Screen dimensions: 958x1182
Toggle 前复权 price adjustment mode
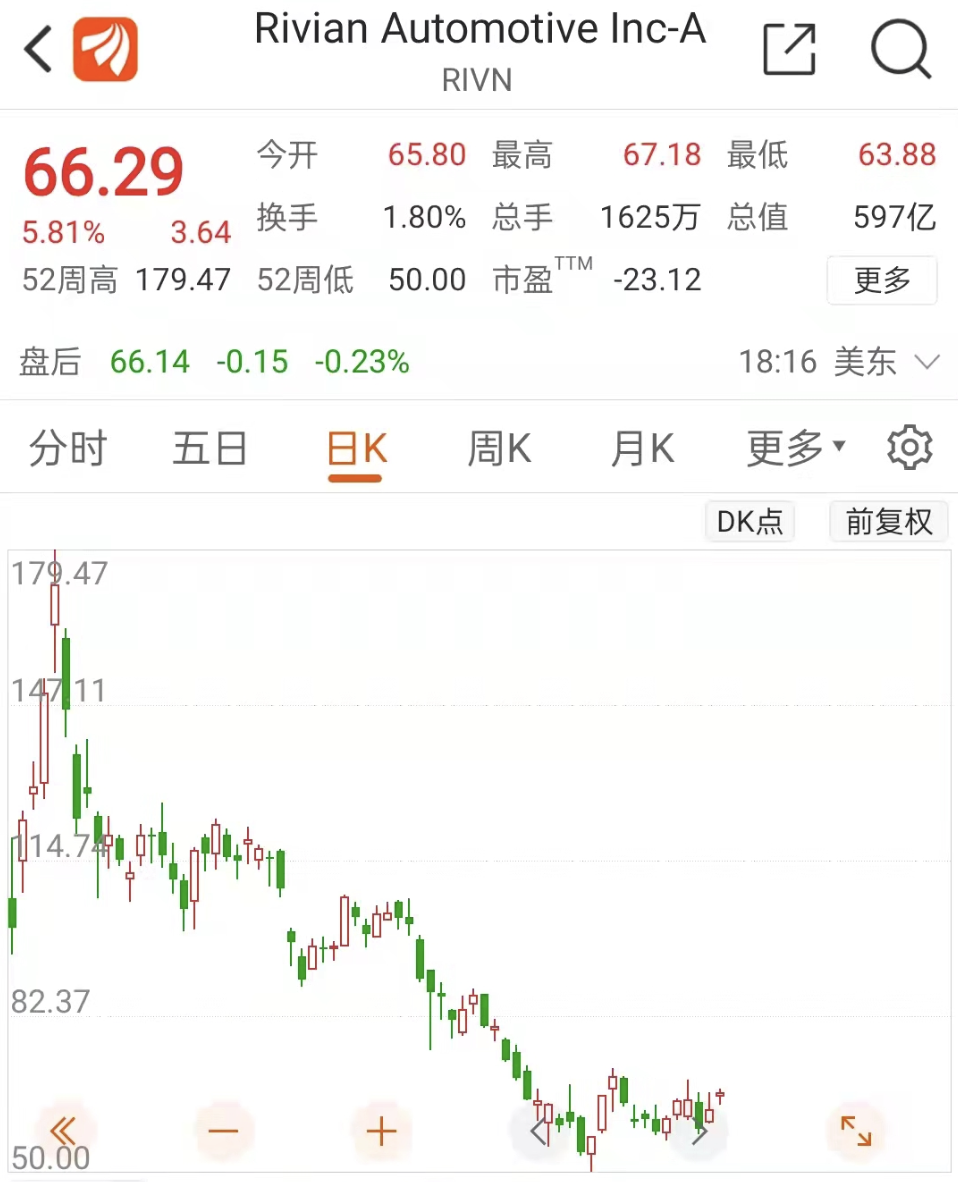tap(888, 521)
